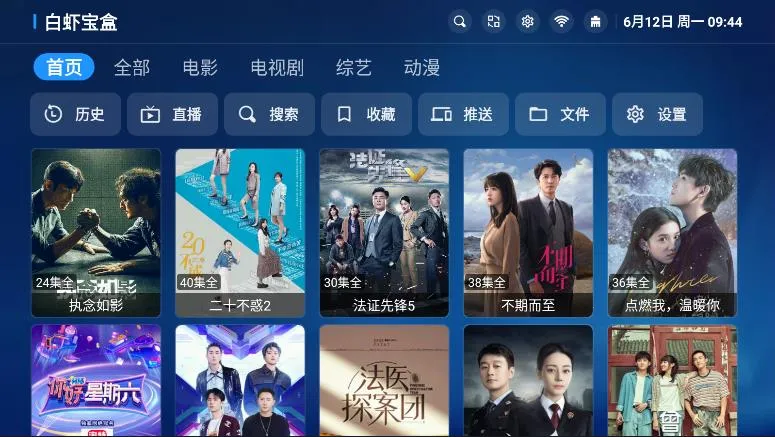Image resolution: width=775 pixels, height=437 pixels.
Task: Open the drama 点燃我, 温暖你
Action: tap(672, 232)
